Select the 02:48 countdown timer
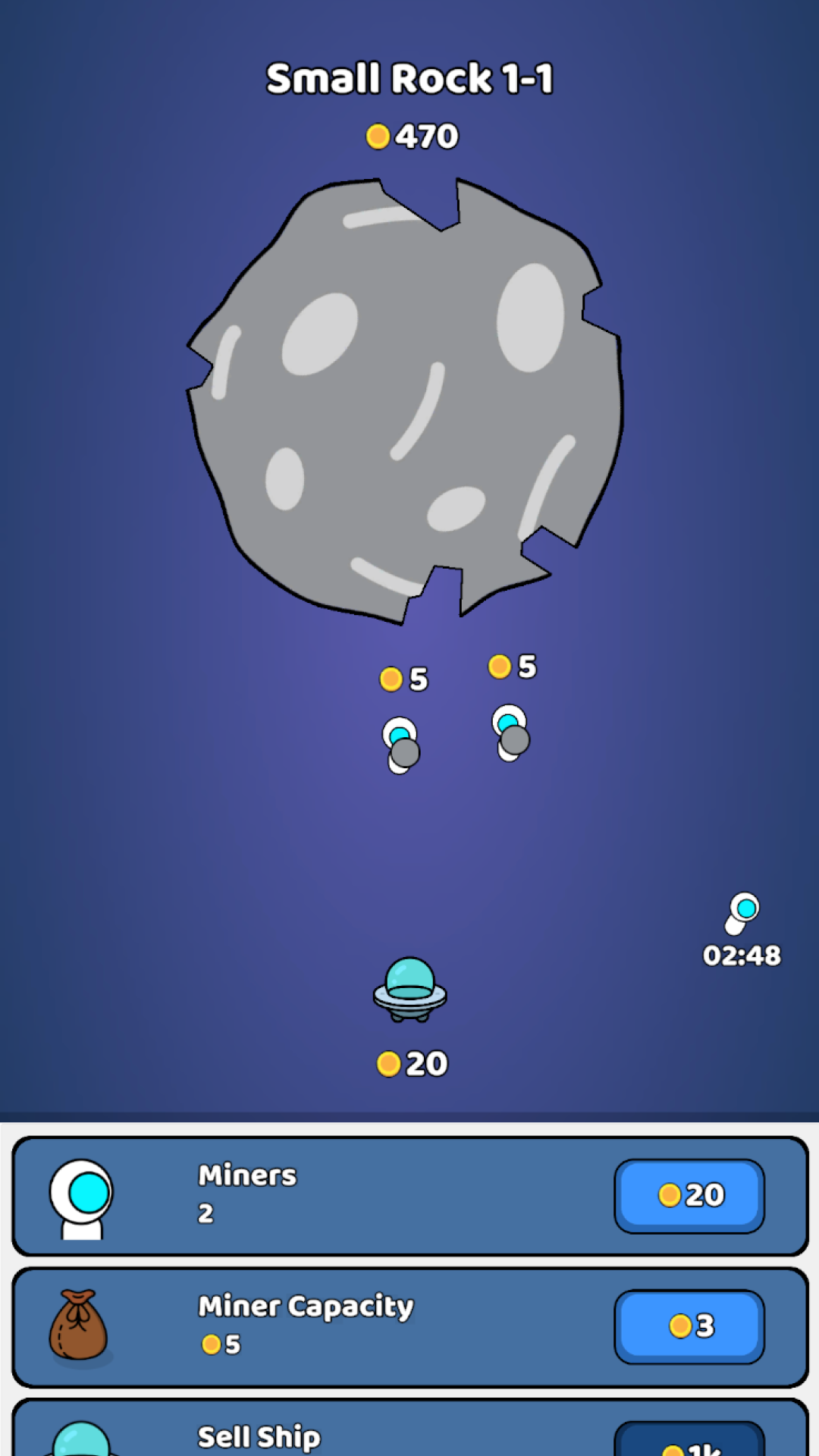This screenshot has height=1456, width=819. point(741,955)
